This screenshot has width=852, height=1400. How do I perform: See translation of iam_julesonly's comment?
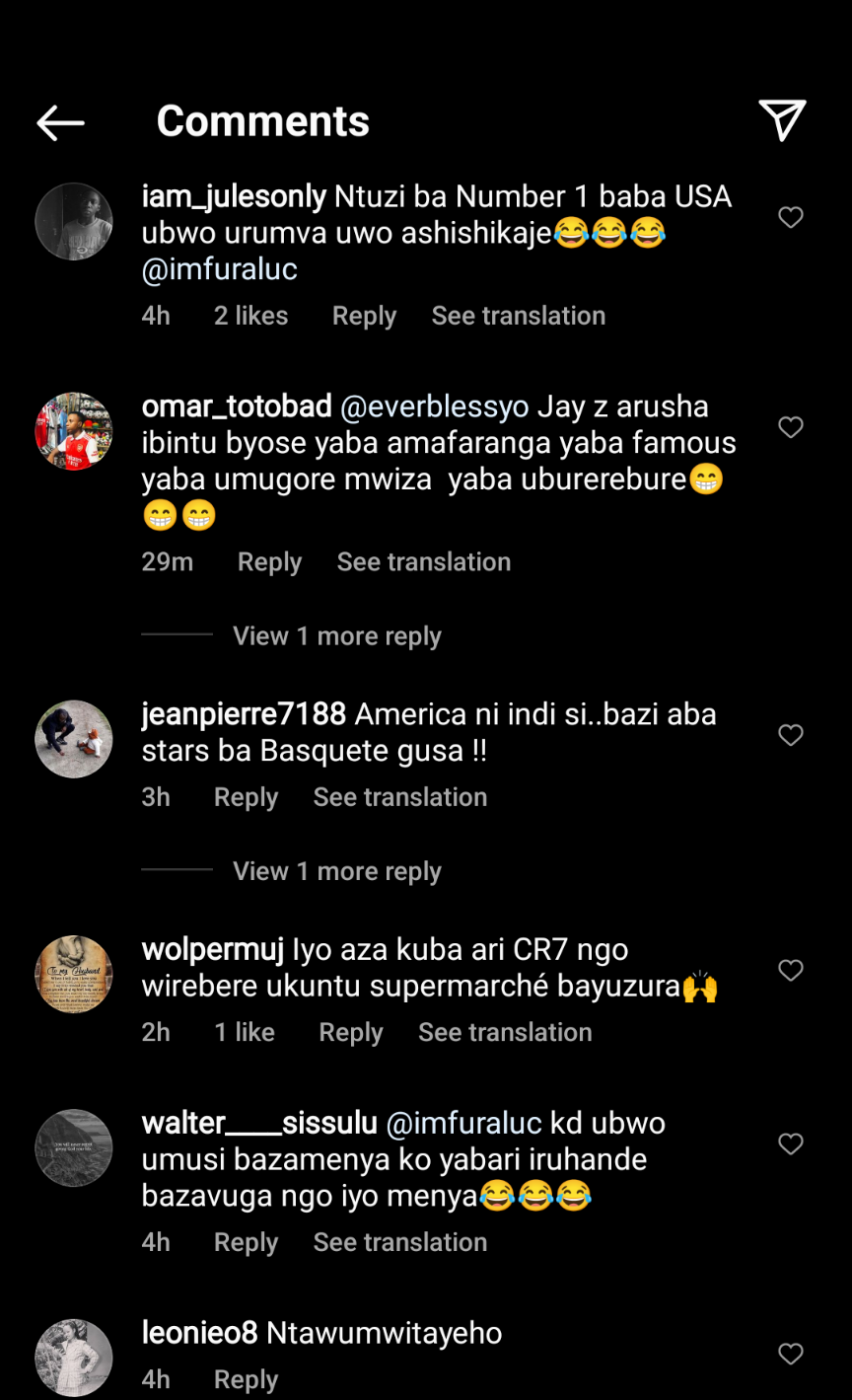click(x=518, y=316)
